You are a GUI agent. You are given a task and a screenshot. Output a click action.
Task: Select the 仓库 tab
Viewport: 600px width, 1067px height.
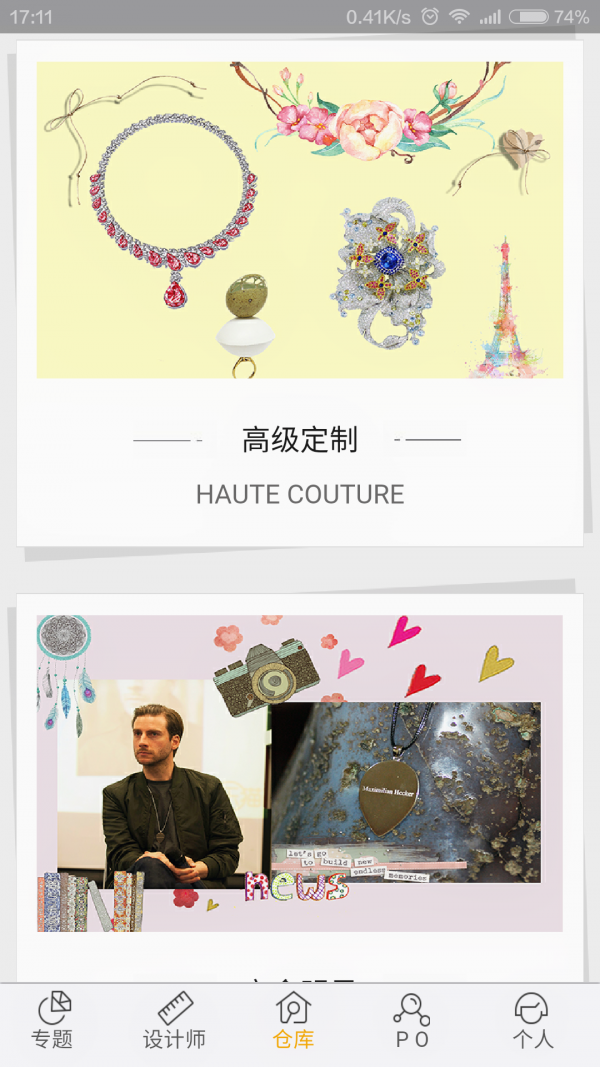click(x=293, y=1021)
